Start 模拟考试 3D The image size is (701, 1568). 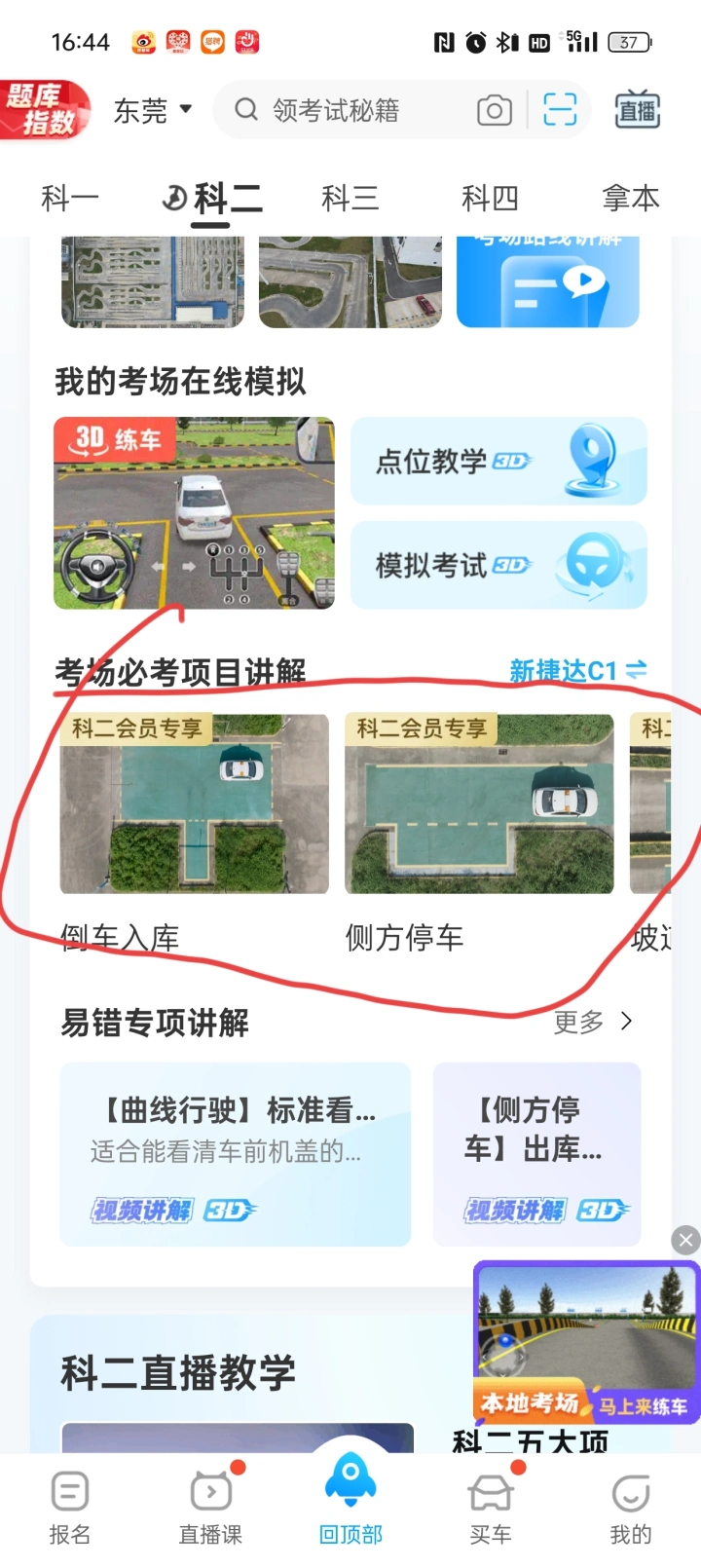click(498, 565)
